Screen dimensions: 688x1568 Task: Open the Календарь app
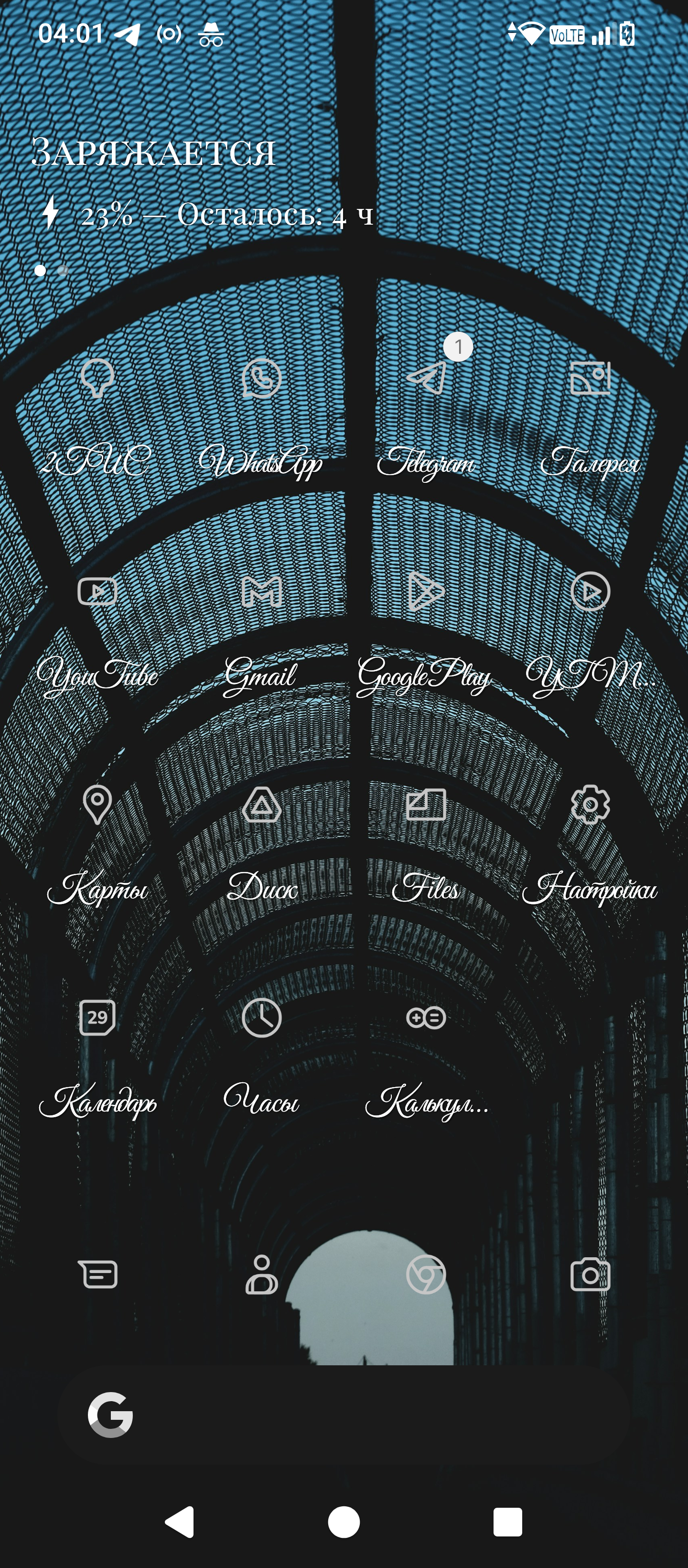pyautogui.click(x=97, y=1018)
